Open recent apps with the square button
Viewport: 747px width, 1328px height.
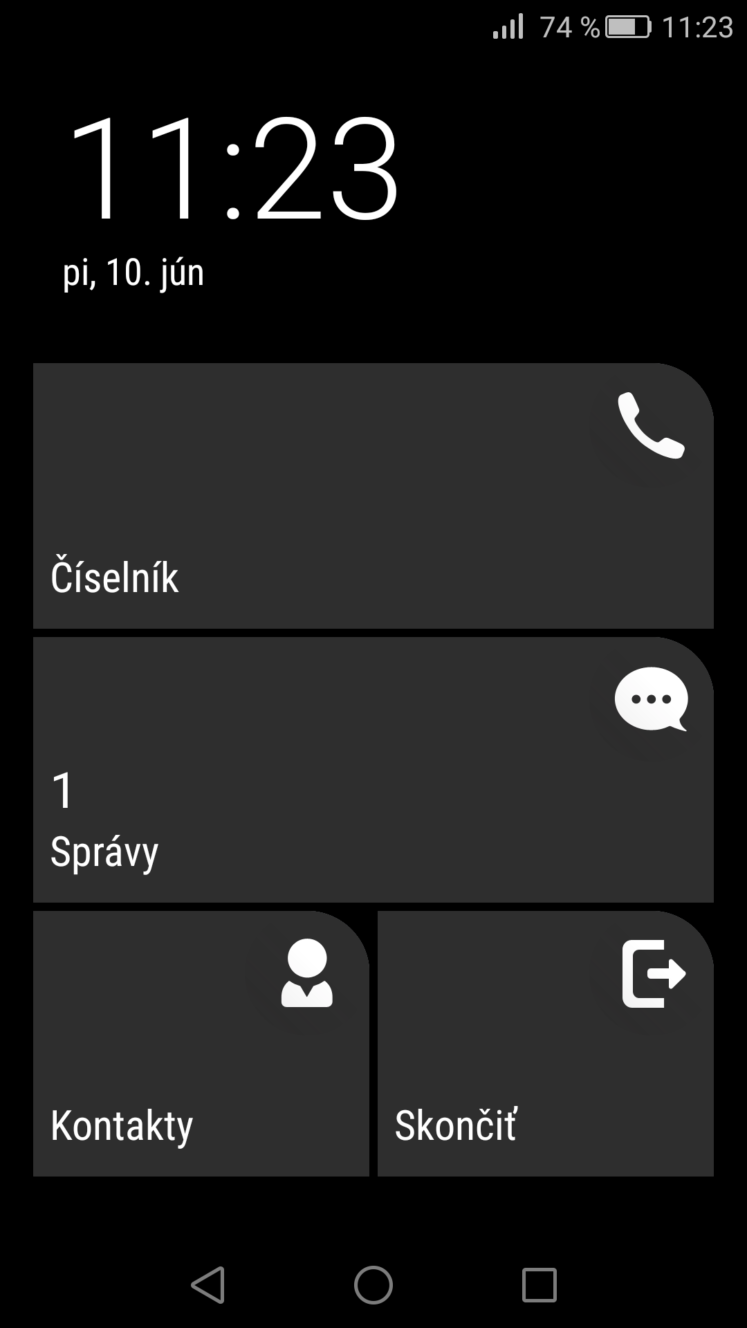[x=539, y=1285]
